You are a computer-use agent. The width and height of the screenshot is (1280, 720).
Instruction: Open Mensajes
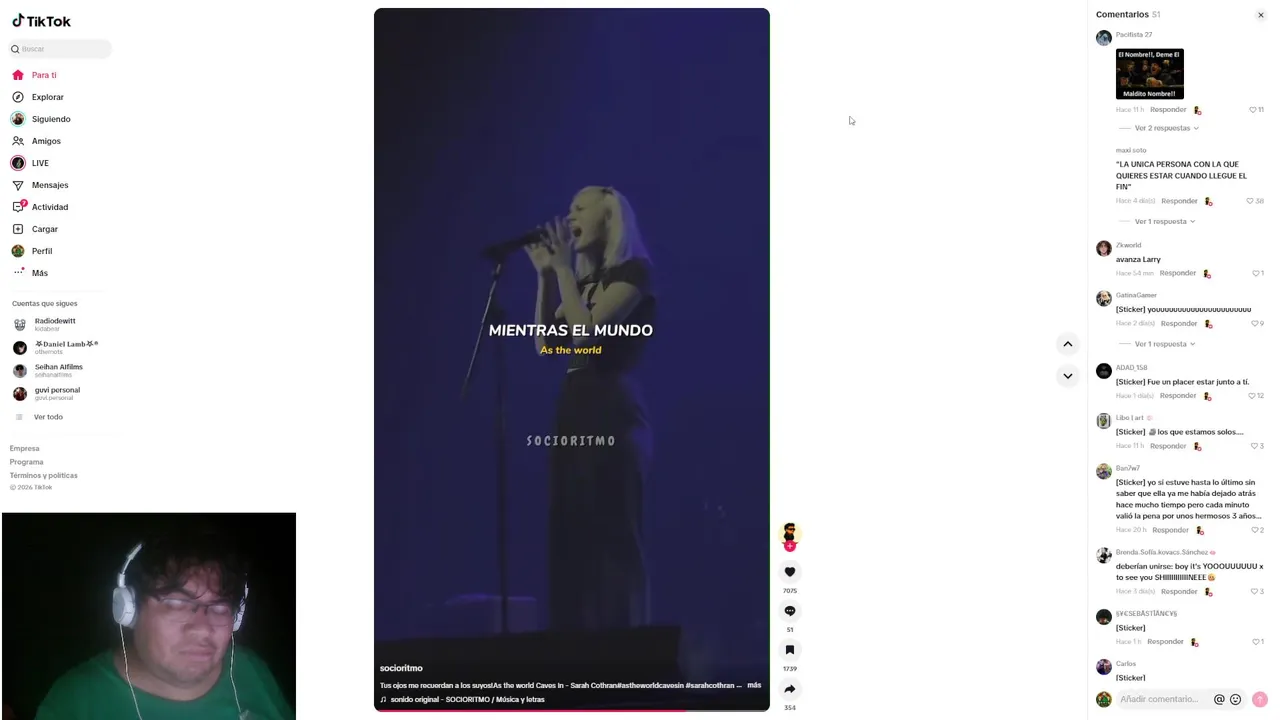tap(49, 185)
